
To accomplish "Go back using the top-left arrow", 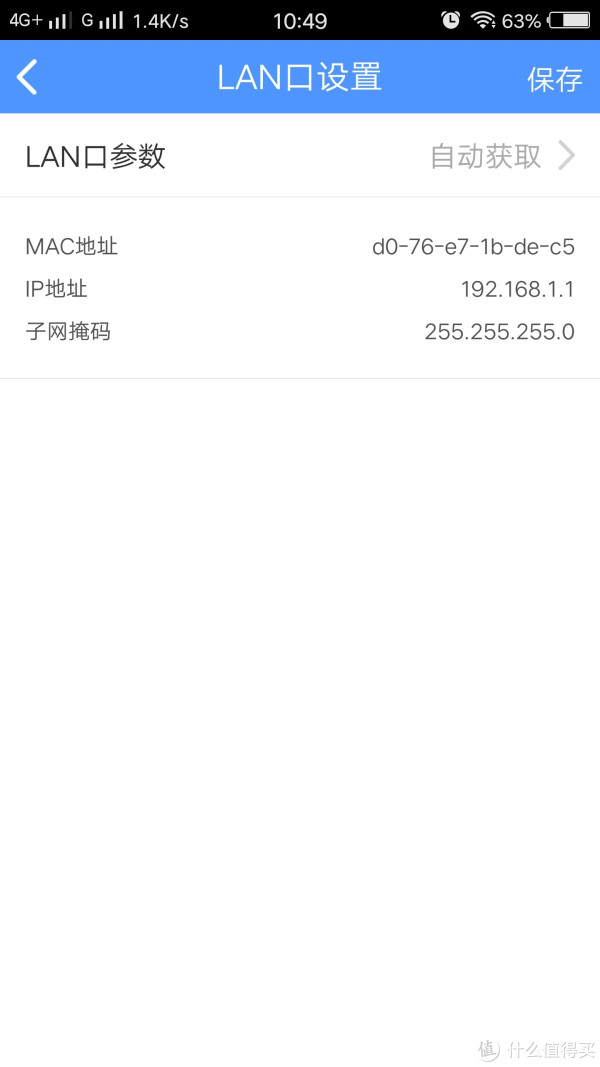I will pos(27,77).
